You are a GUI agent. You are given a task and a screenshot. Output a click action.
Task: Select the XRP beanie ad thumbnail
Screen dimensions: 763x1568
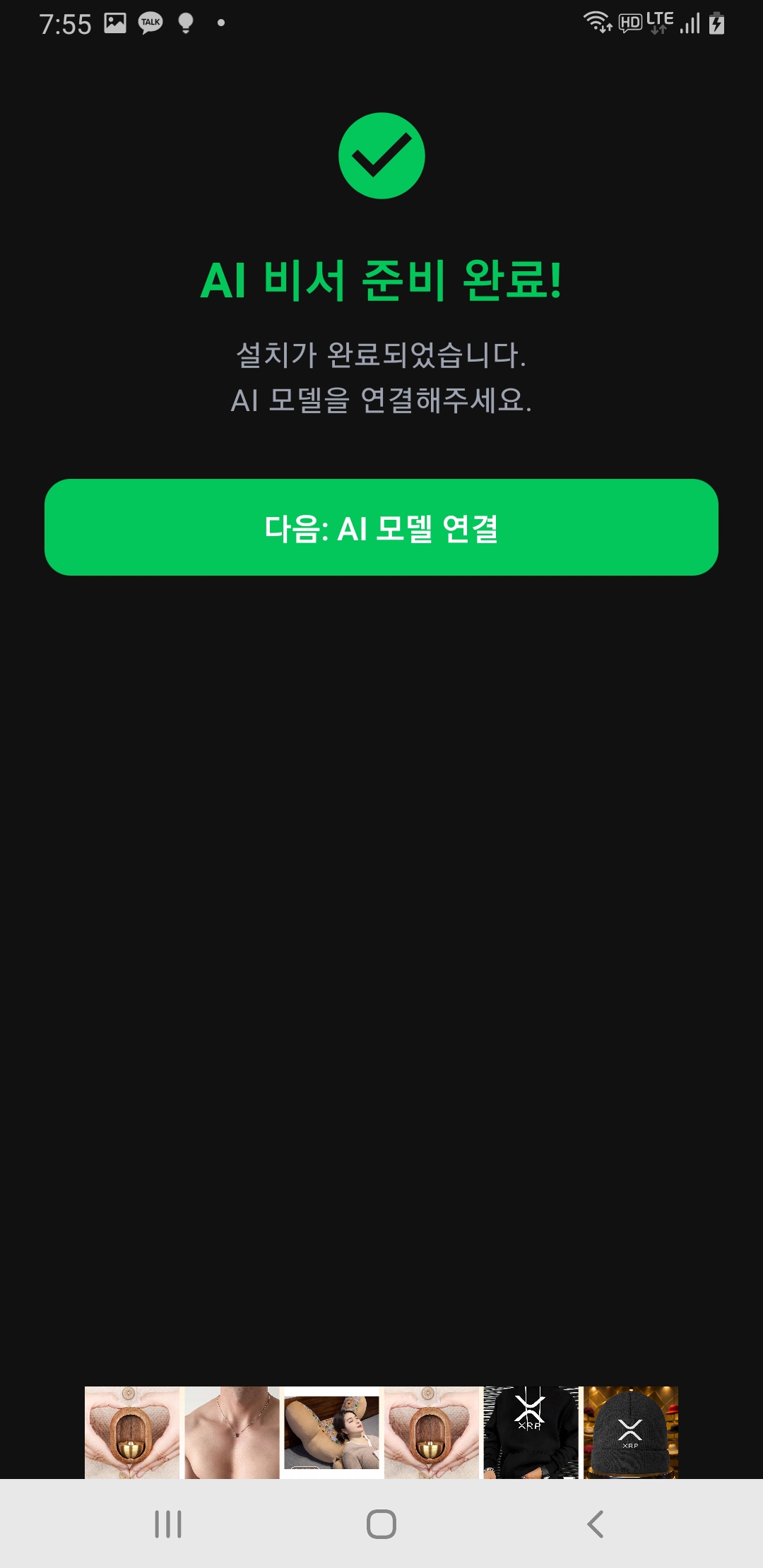[632, 1434]
